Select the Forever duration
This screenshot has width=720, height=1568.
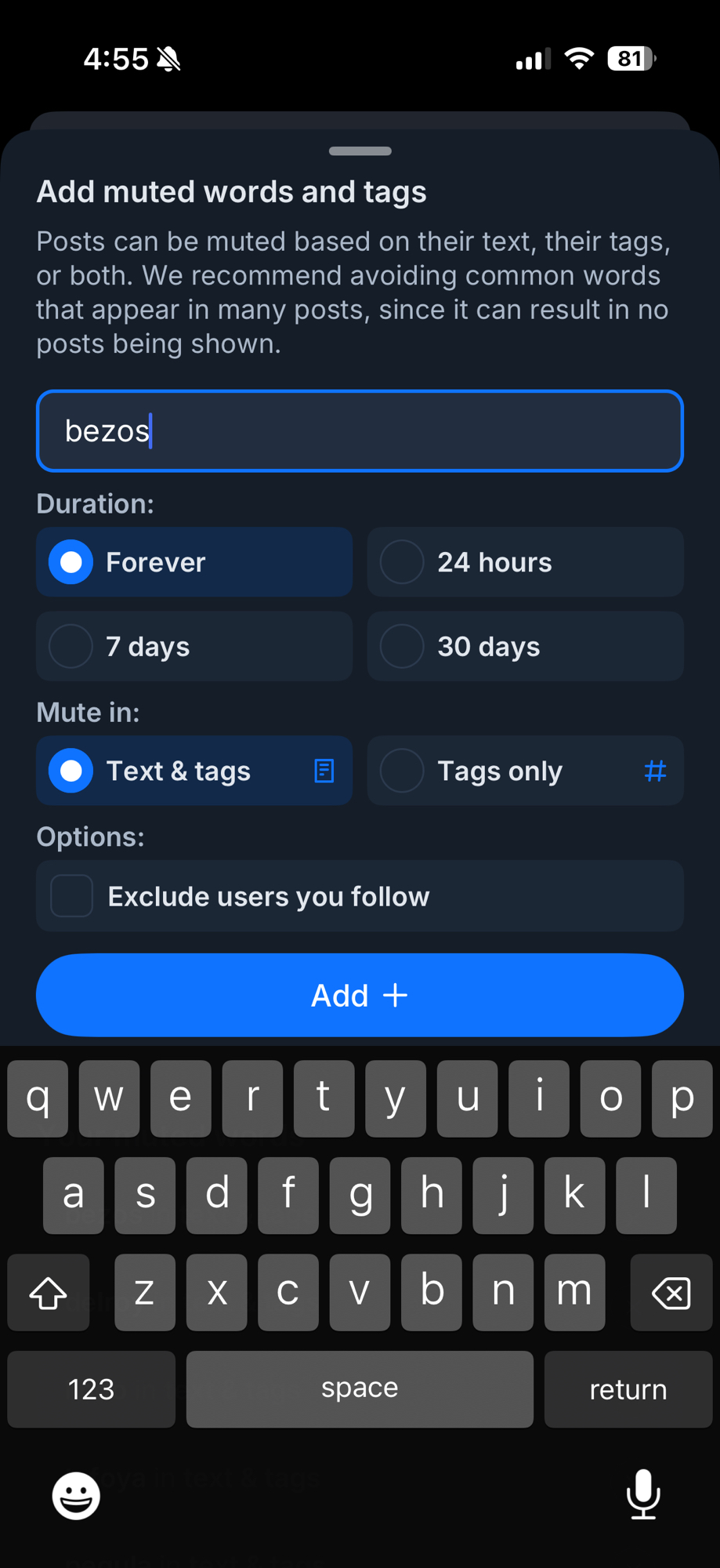click(194, 562)
